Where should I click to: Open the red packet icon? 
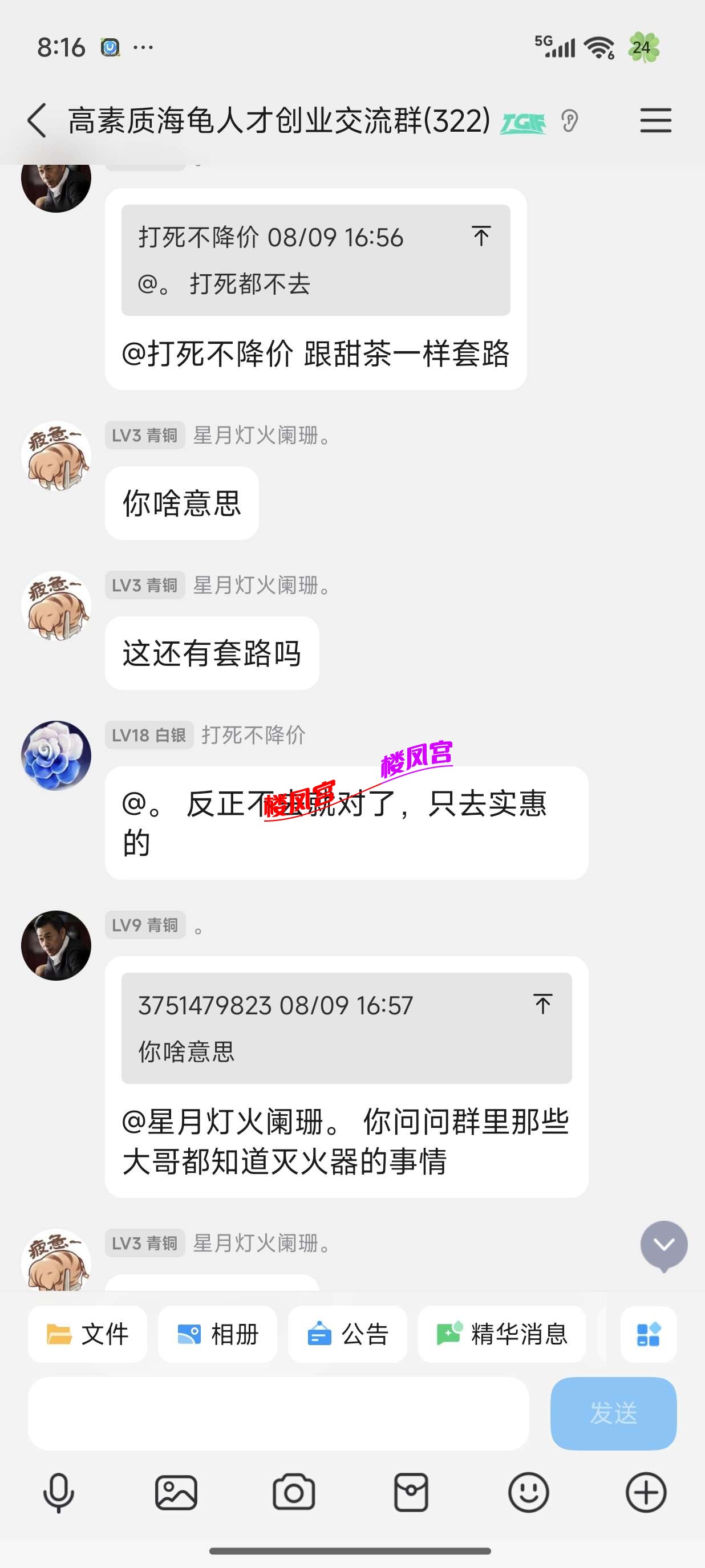coord(411,1492)
